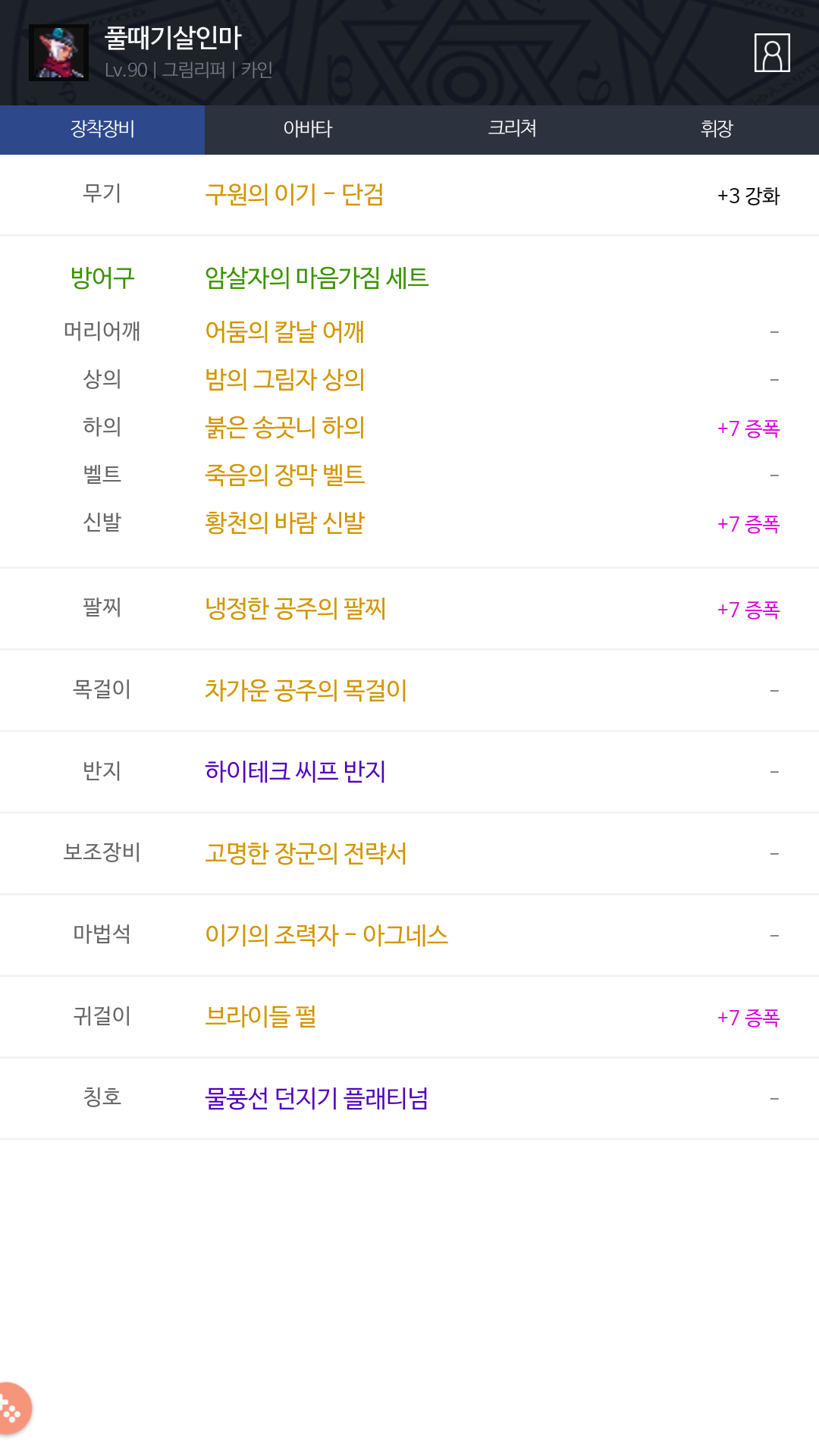Open the 암살자의 마음가짐 세트 armor set
Viewport: 819px width, 1456px height.
[317, 278]
